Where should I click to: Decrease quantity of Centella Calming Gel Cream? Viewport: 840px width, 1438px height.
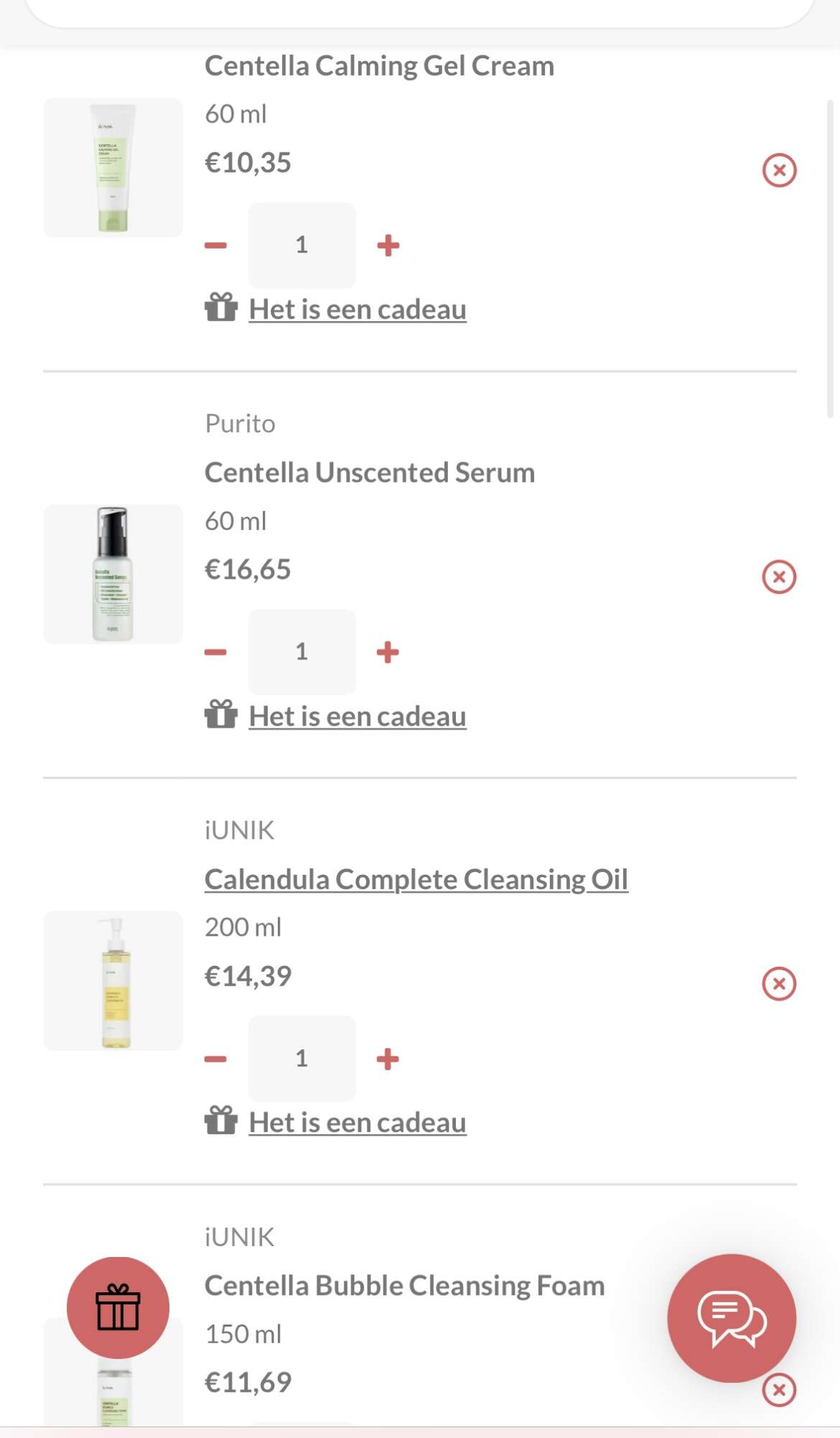click(x=215, y=246)
